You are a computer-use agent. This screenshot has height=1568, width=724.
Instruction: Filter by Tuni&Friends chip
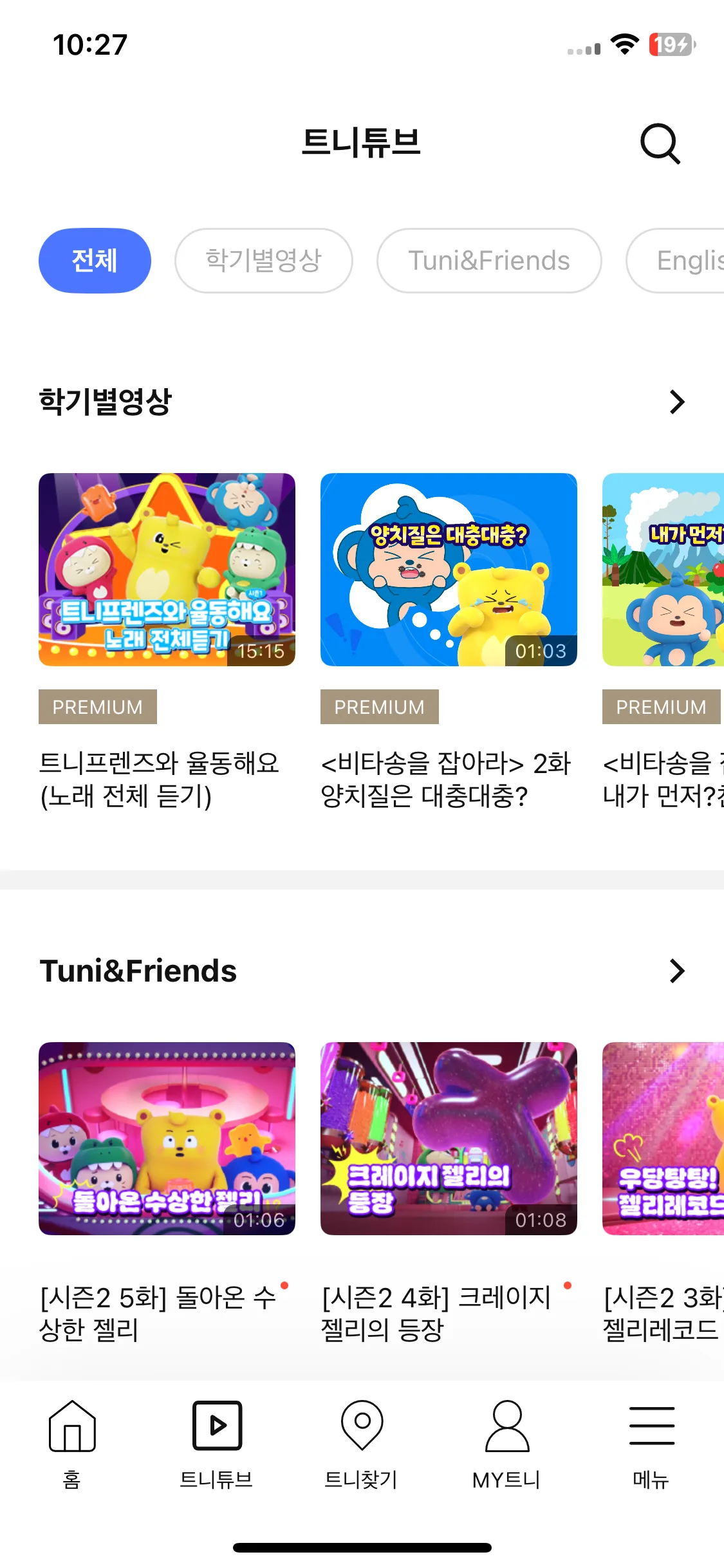pyautogui.click(x=489, y=261)
